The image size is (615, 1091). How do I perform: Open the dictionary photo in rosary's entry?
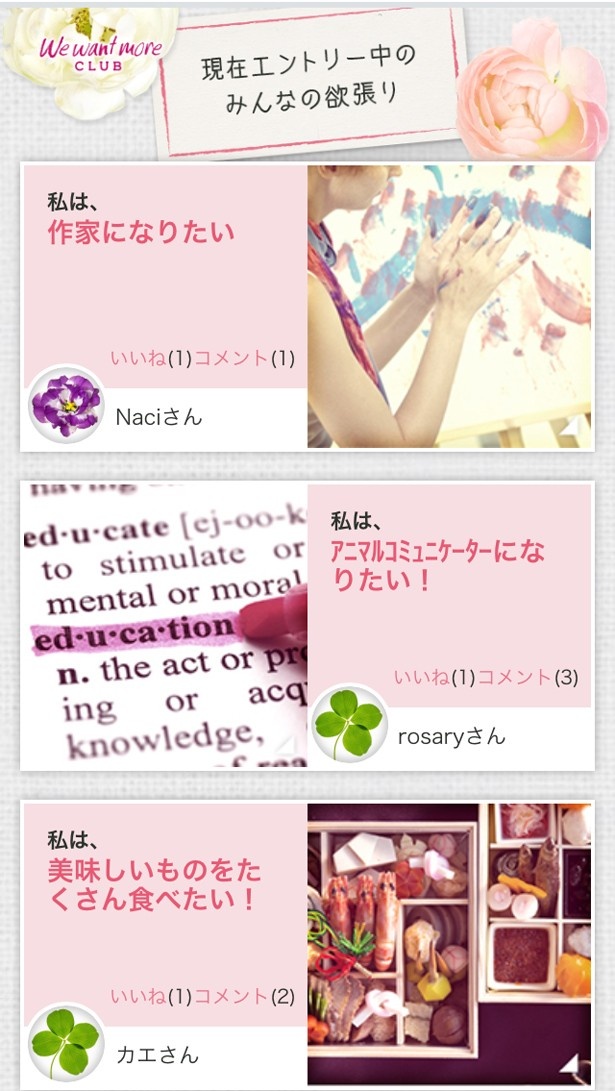click(164, 626)
